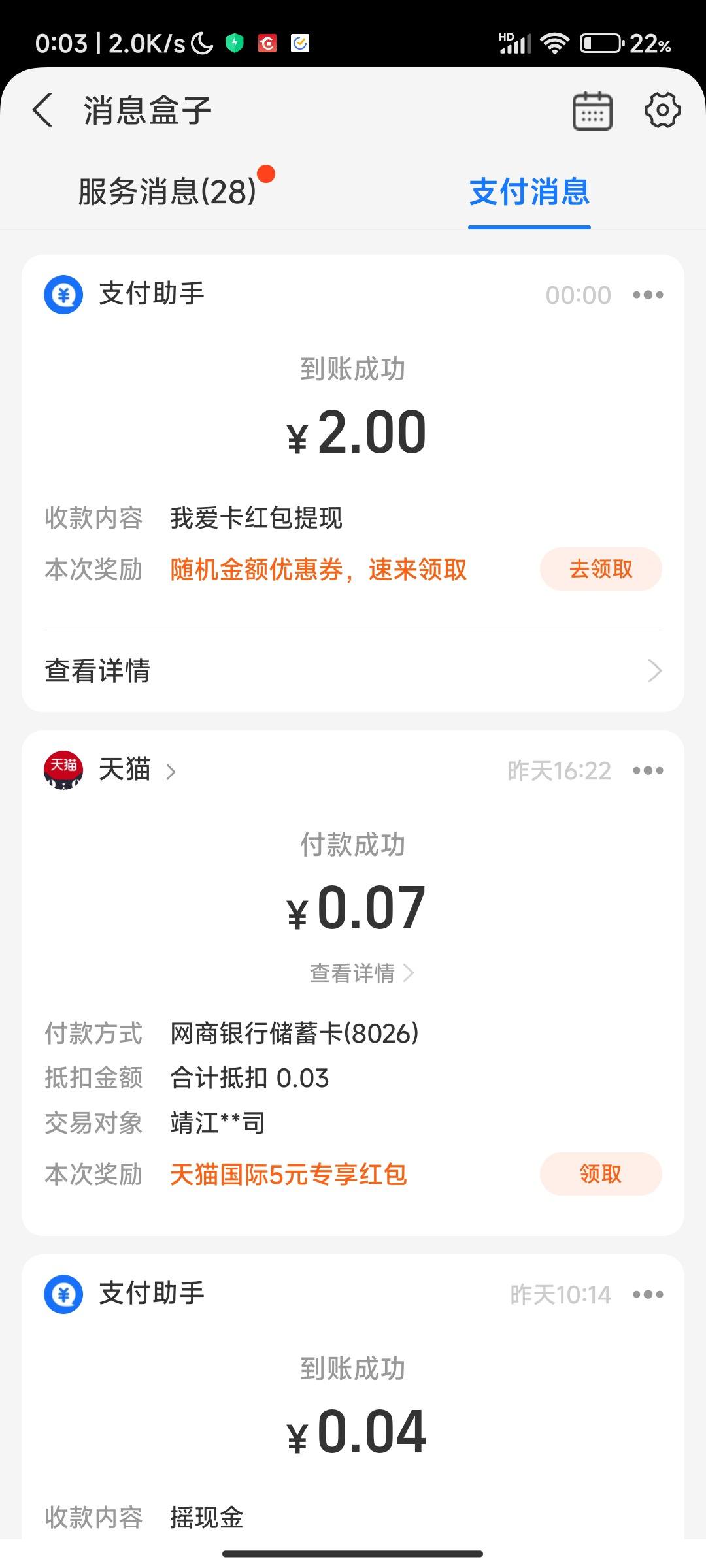
Task: Tap 领取 for 天猫国际5元专享红包
Action: (x=601, y=1174)
